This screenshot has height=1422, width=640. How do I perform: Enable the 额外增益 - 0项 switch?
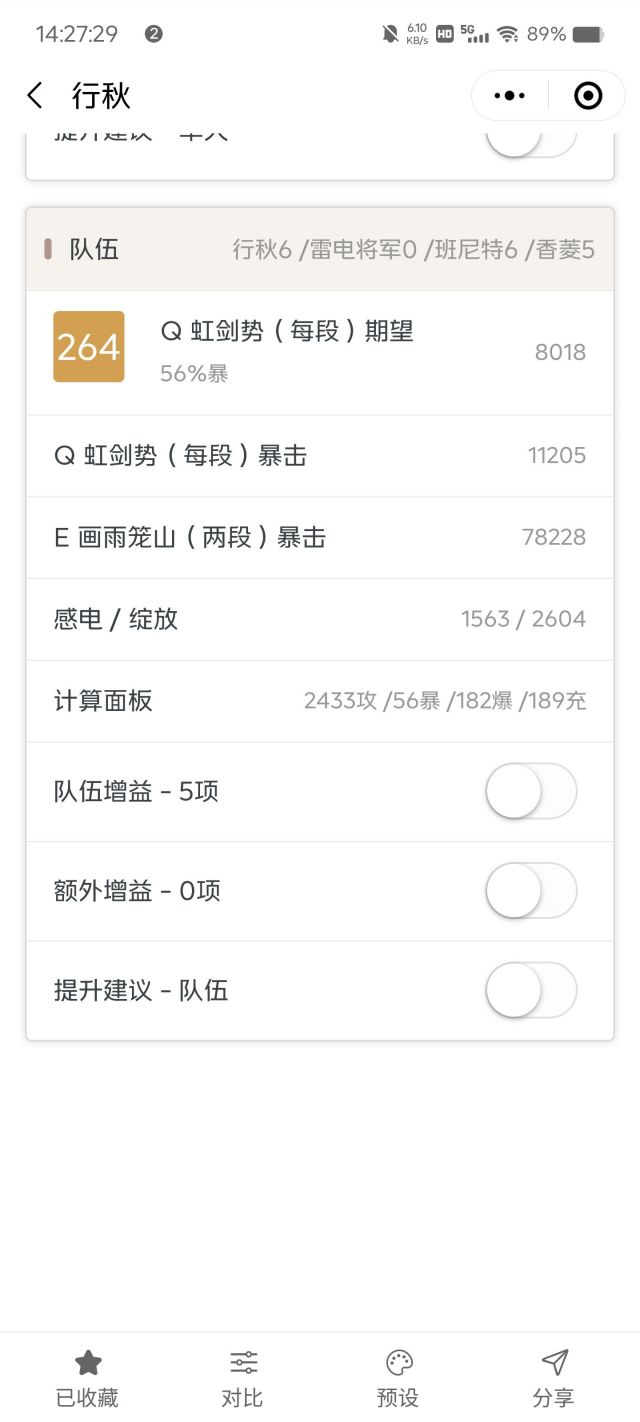[531, 891]
